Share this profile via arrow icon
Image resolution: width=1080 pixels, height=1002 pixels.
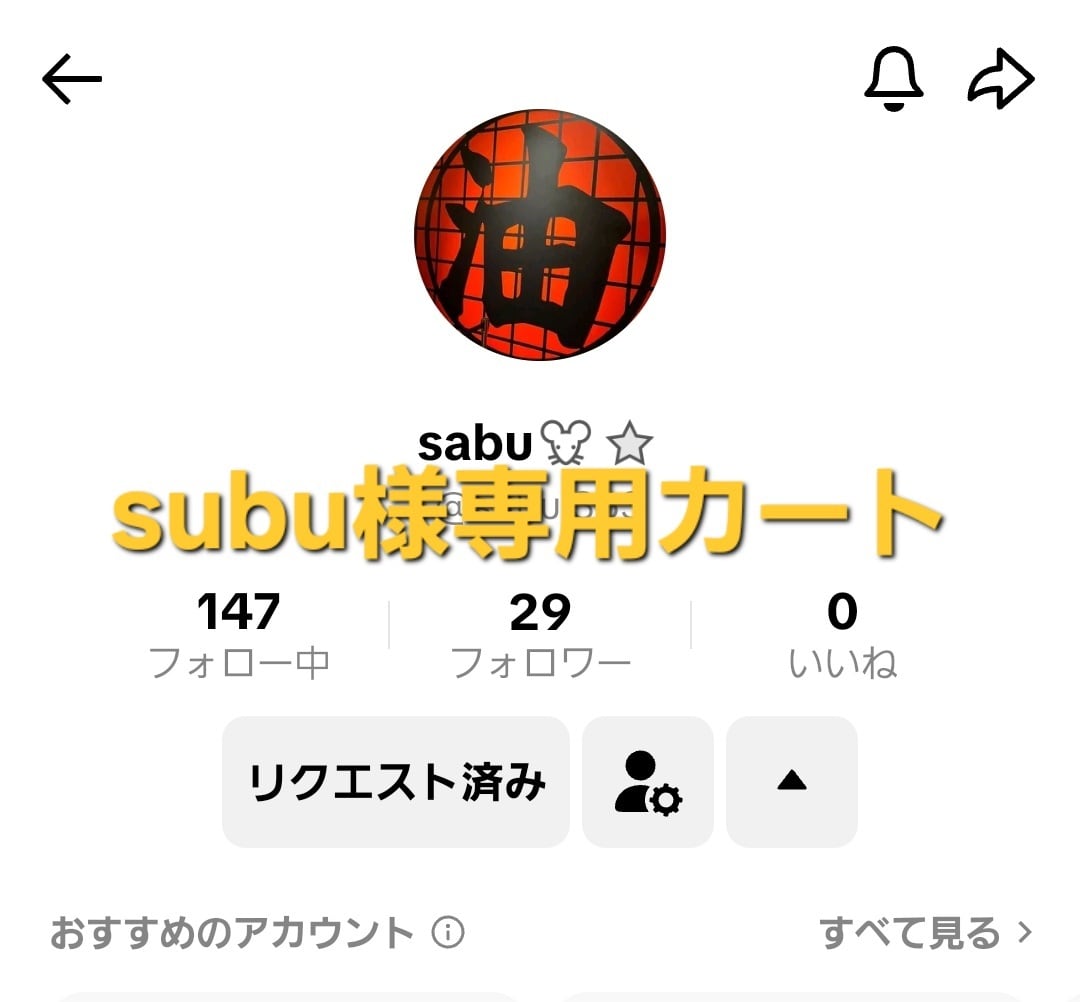[1001, 79]
